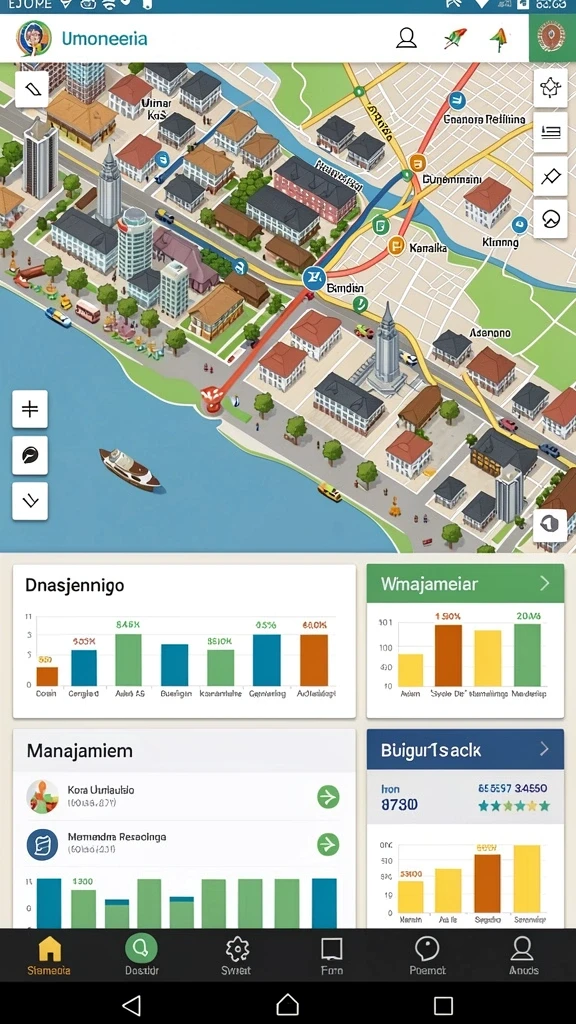This screenshot has height=1024, width=576.
Task: Tap the pencil edit button on map
Action: (31, 89)
